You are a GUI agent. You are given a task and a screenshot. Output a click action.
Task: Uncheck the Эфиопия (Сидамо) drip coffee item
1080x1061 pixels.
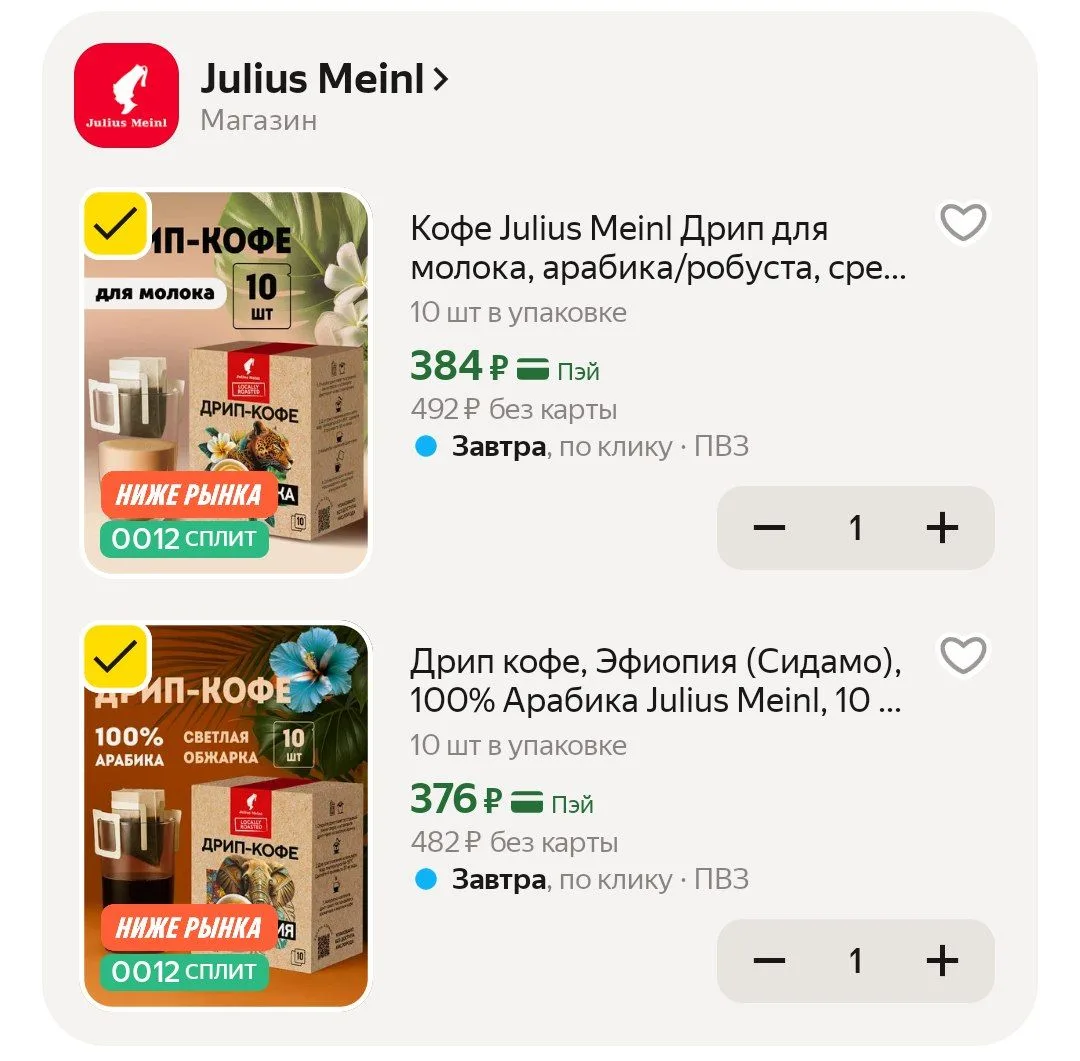pyautogui.click(x=116, y=657)
